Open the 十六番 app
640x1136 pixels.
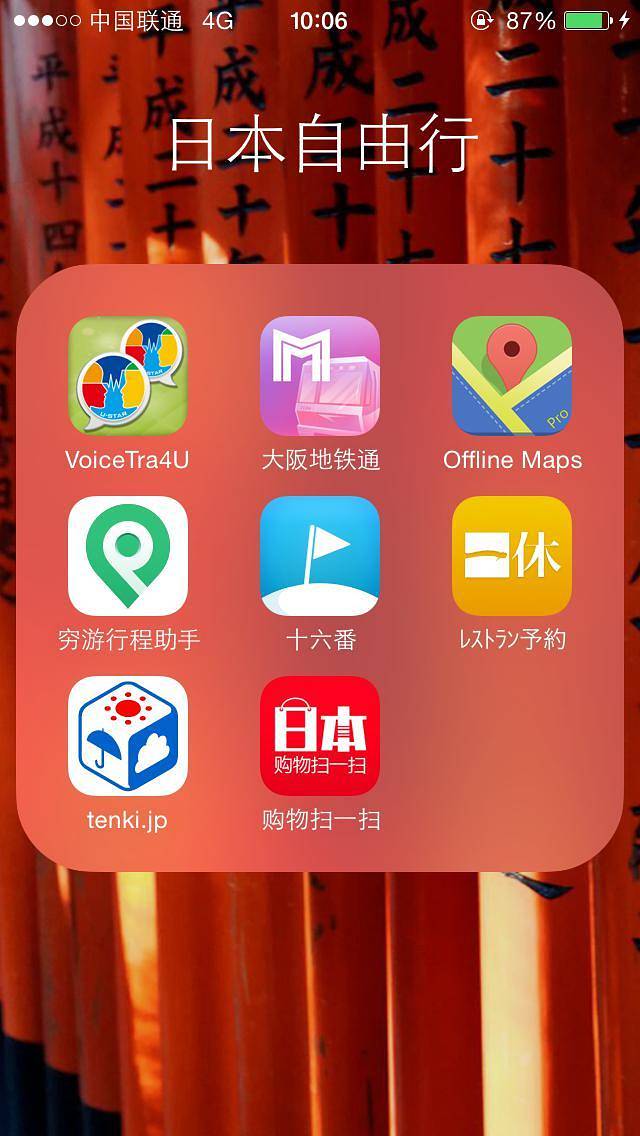[x=320, y=556]
